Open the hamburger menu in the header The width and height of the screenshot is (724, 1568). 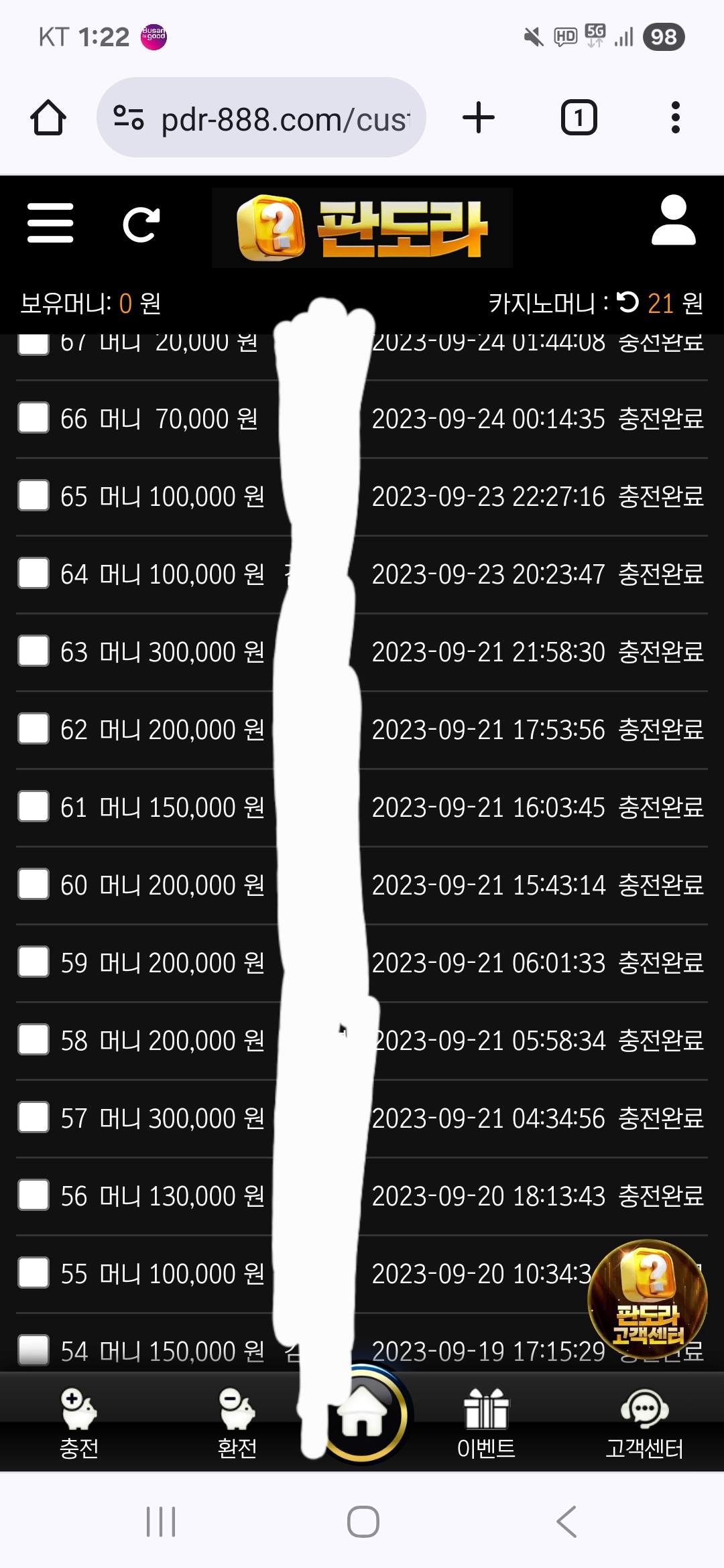[x=50, y=223]
